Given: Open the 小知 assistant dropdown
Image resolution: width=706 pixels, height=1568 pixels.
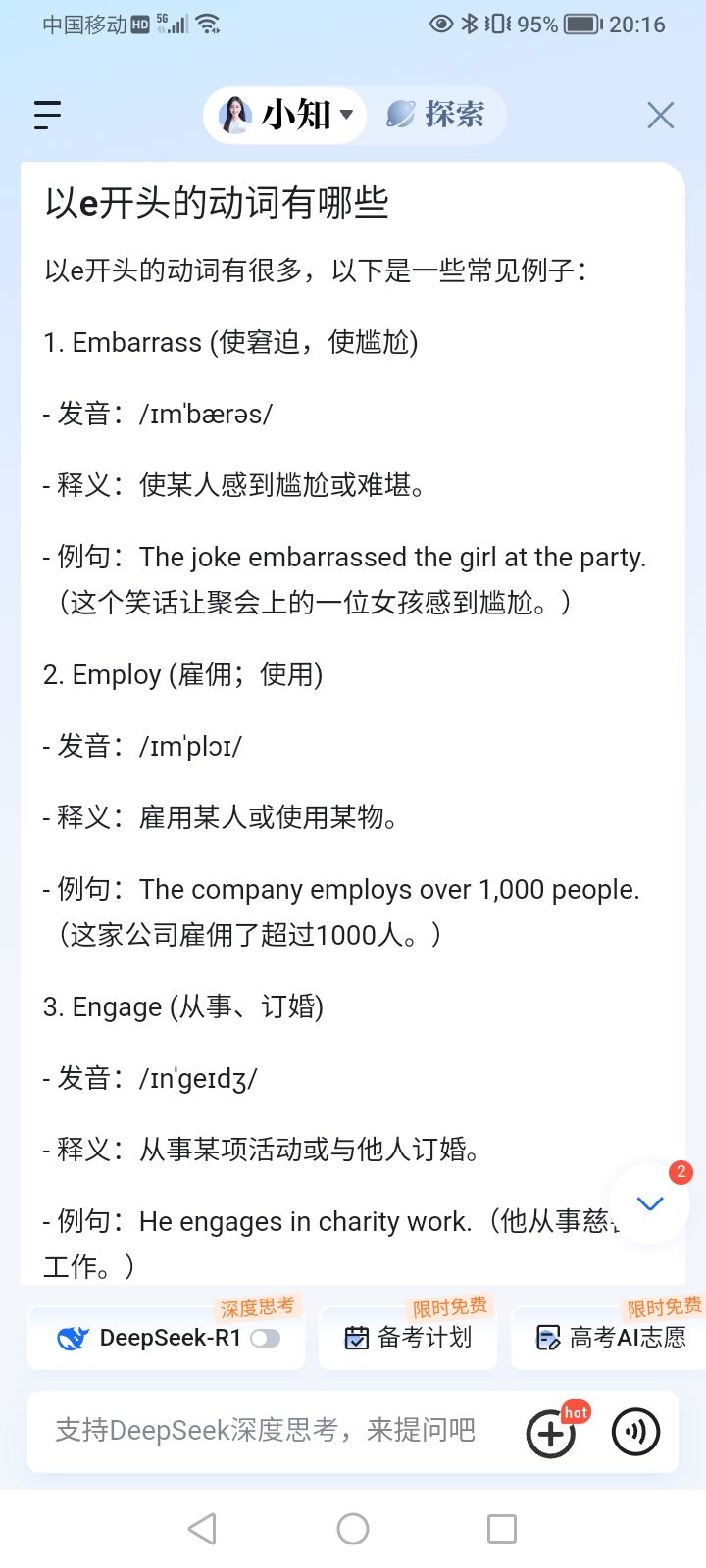Looking at the screenshot, I should (285, 116).
